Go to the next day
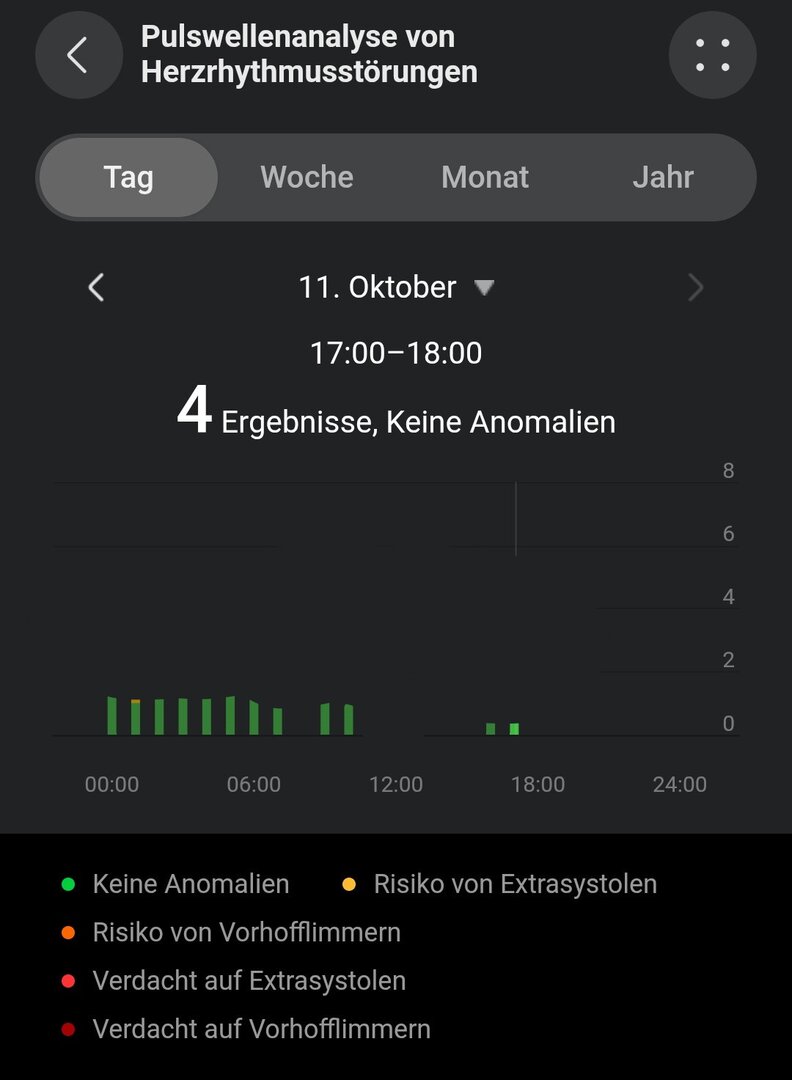The image size is (792, 1080). tap(696, 288)
